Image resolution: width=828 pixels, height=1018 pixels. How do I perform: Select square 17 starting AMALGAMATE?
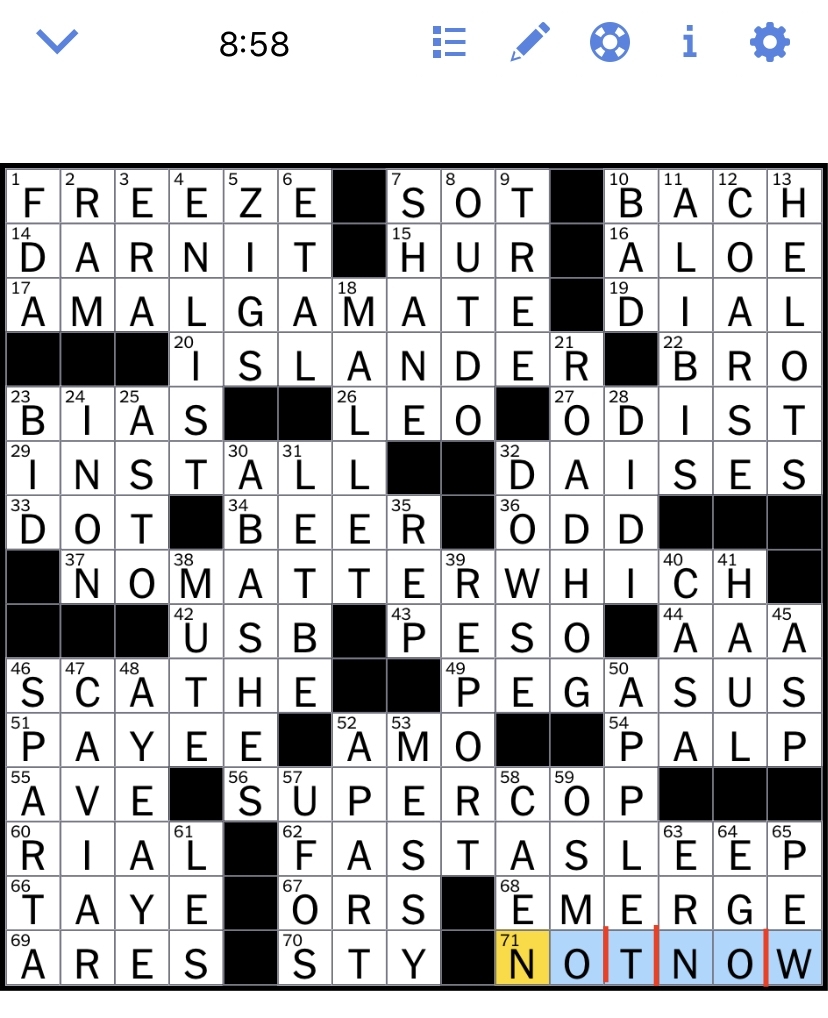click(x=33, y=306)
